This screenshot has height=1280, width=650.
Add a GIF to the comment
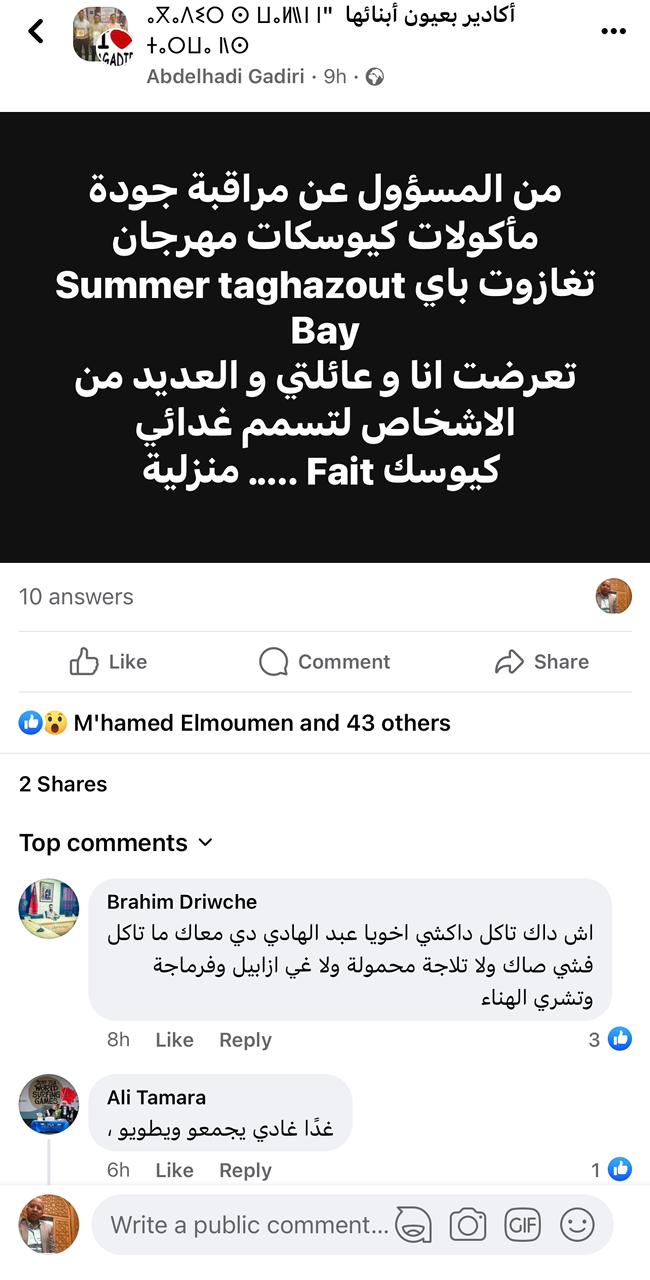click(x=522, y=1224)
